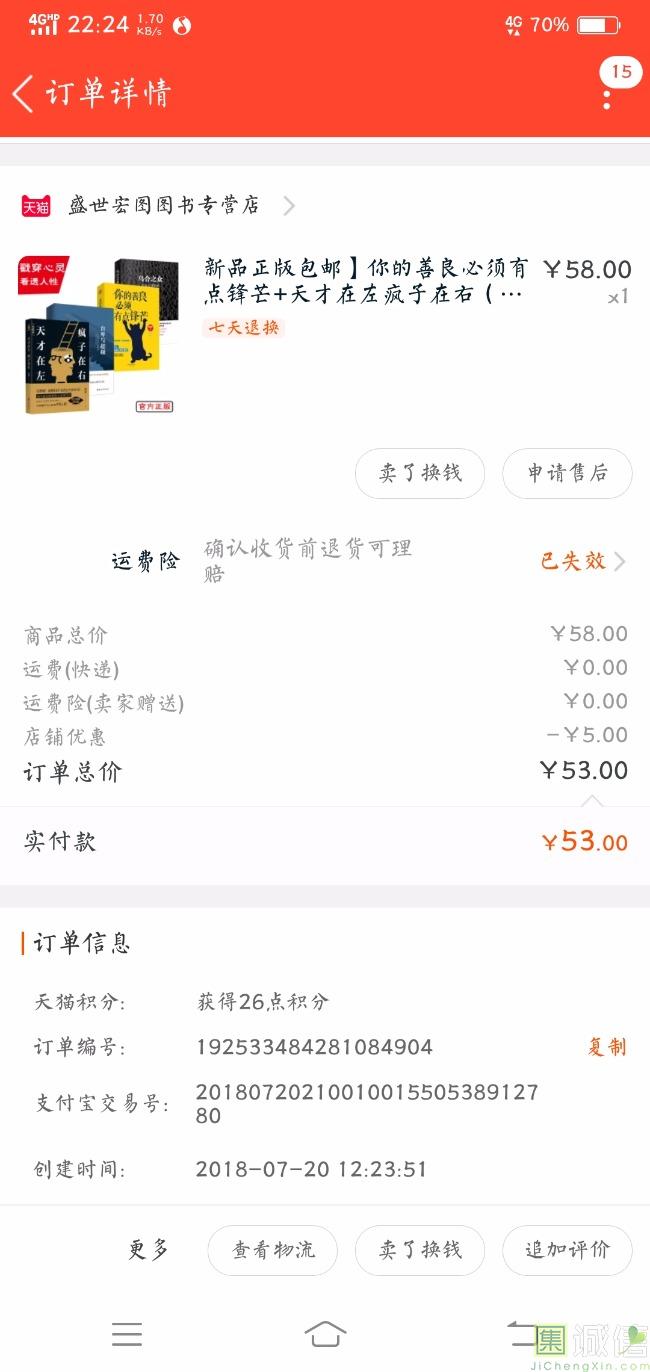Tap 卖了换钱 beside the 申请售后 button
The height and width of the screenshot is (1372, 650).
click(x=419, y=473)
